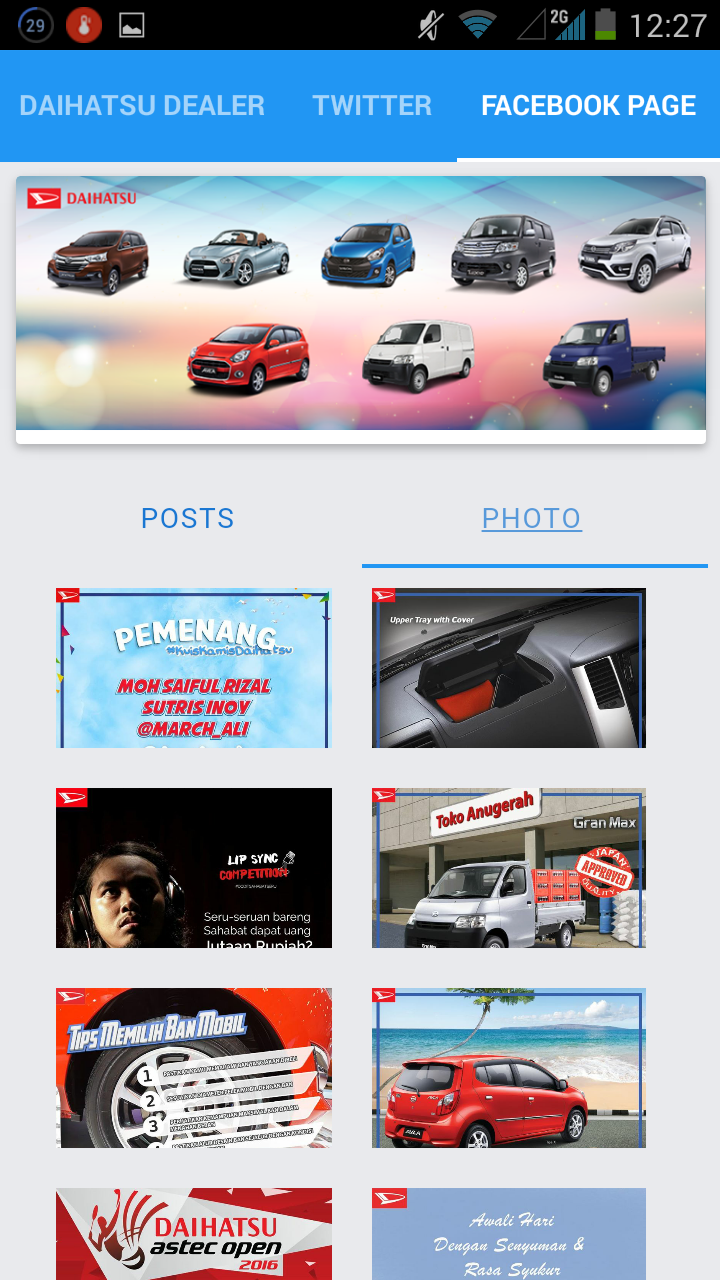Switch to the DAIHATSU DEALER tab
Viewport: 720px width, 1280px height.
point(141,104)
